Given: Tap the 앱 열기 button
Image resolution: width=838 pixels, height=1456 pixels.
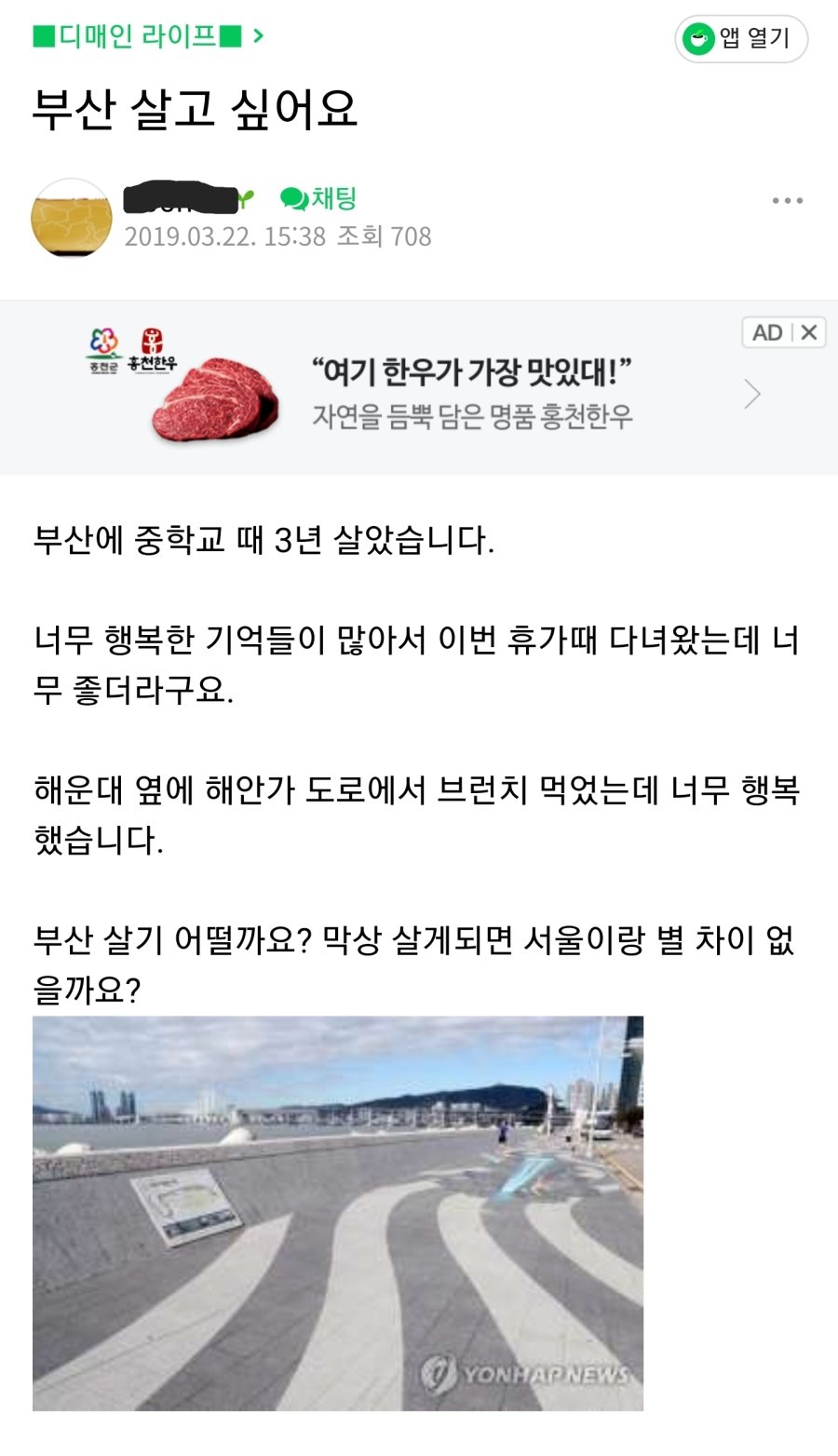Looking at the screenshot, I should (x=741, y=39).
